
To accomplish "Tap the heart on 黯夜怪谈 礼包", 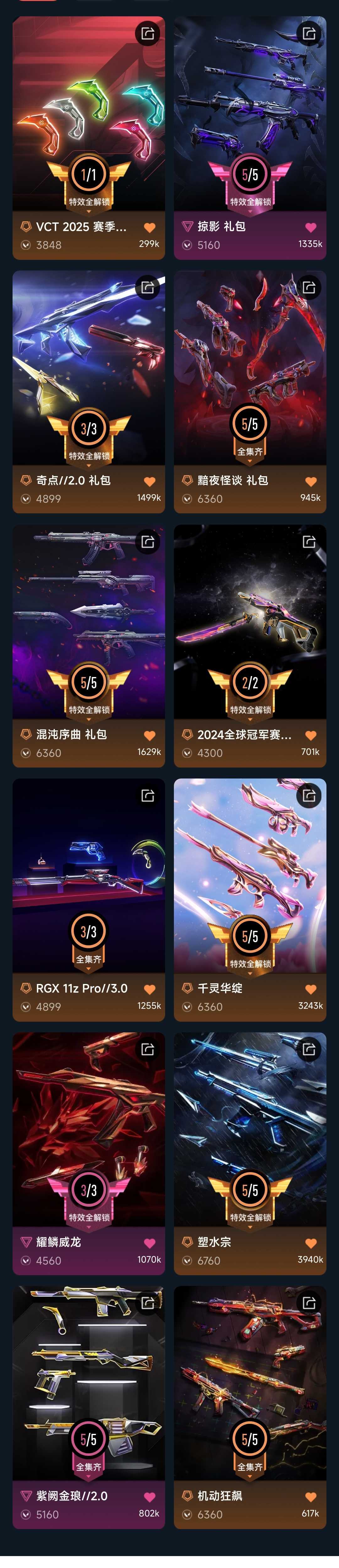I will pos(310,482).
